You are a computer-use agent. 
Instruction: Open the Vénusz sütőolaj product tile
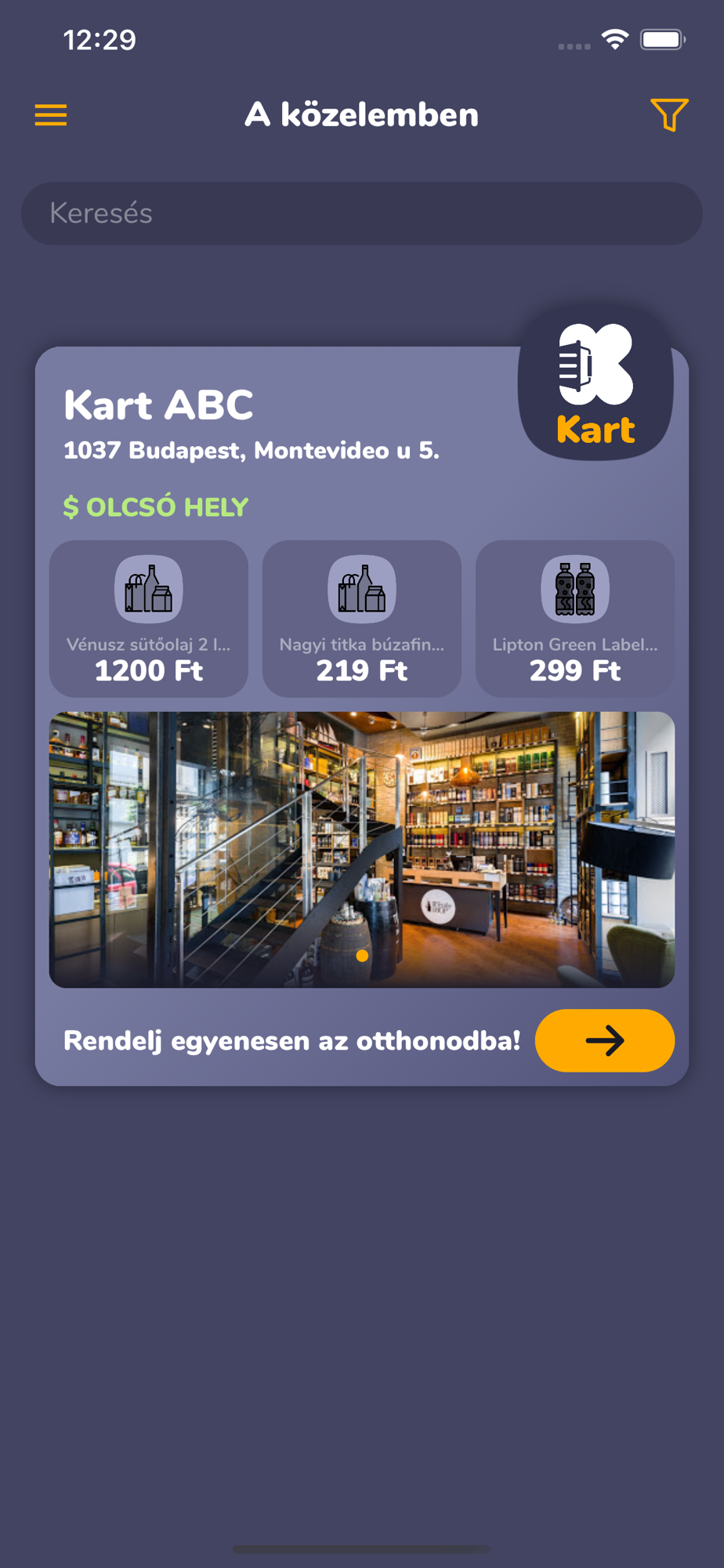click(x=149, y=619)
